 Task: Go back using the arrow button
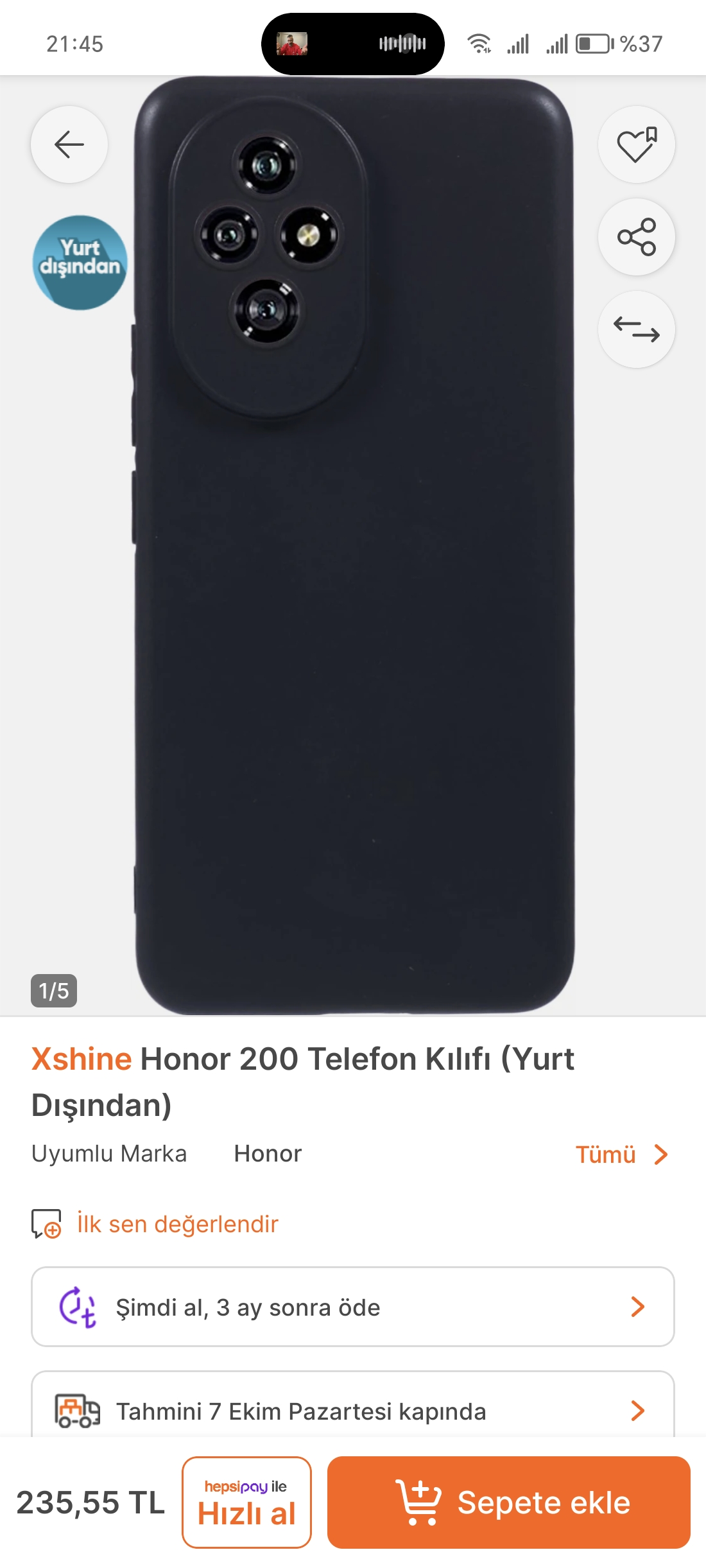(69, 144)
